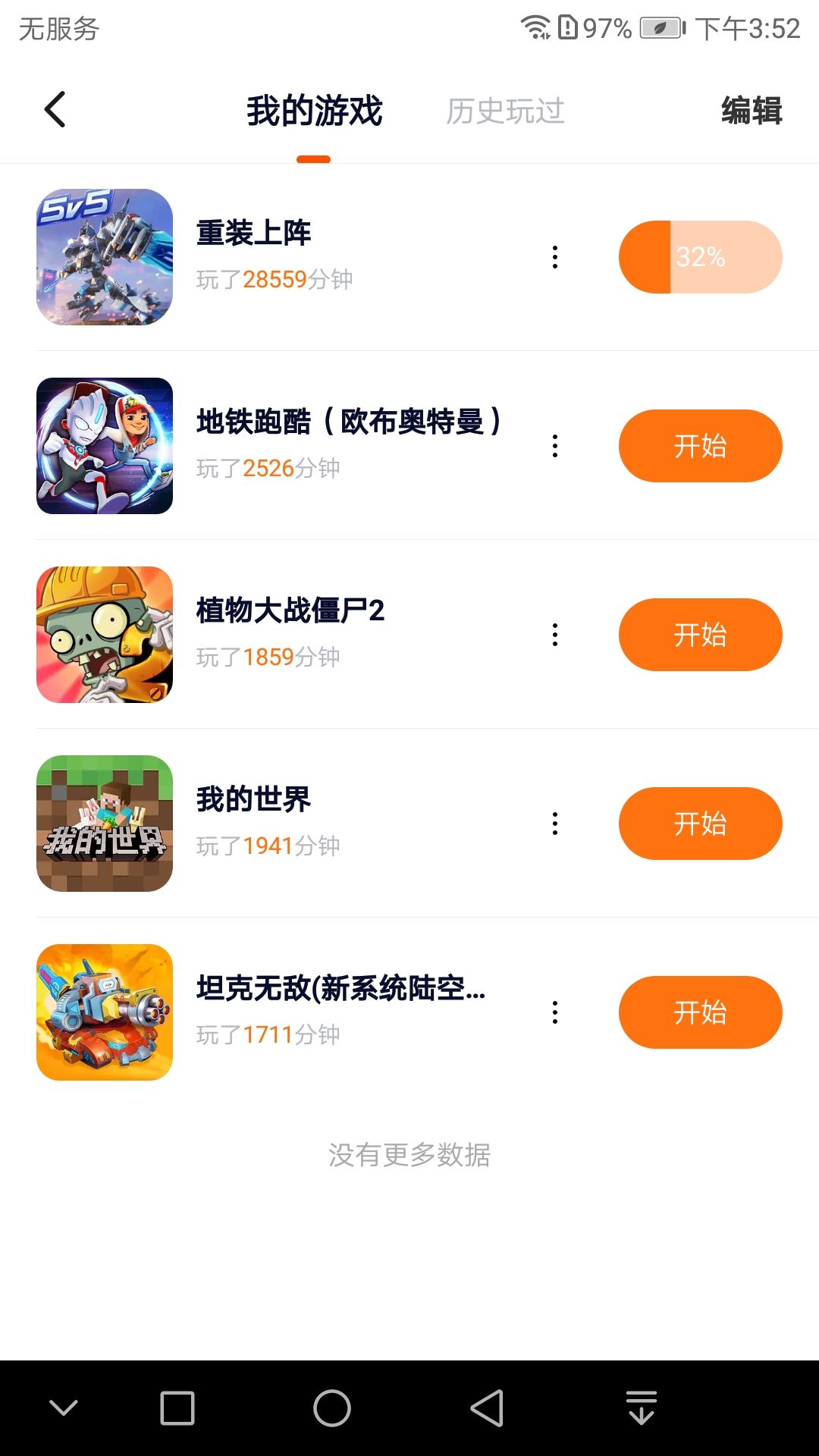Open the 我的世界 game icon

pos(105,824)
